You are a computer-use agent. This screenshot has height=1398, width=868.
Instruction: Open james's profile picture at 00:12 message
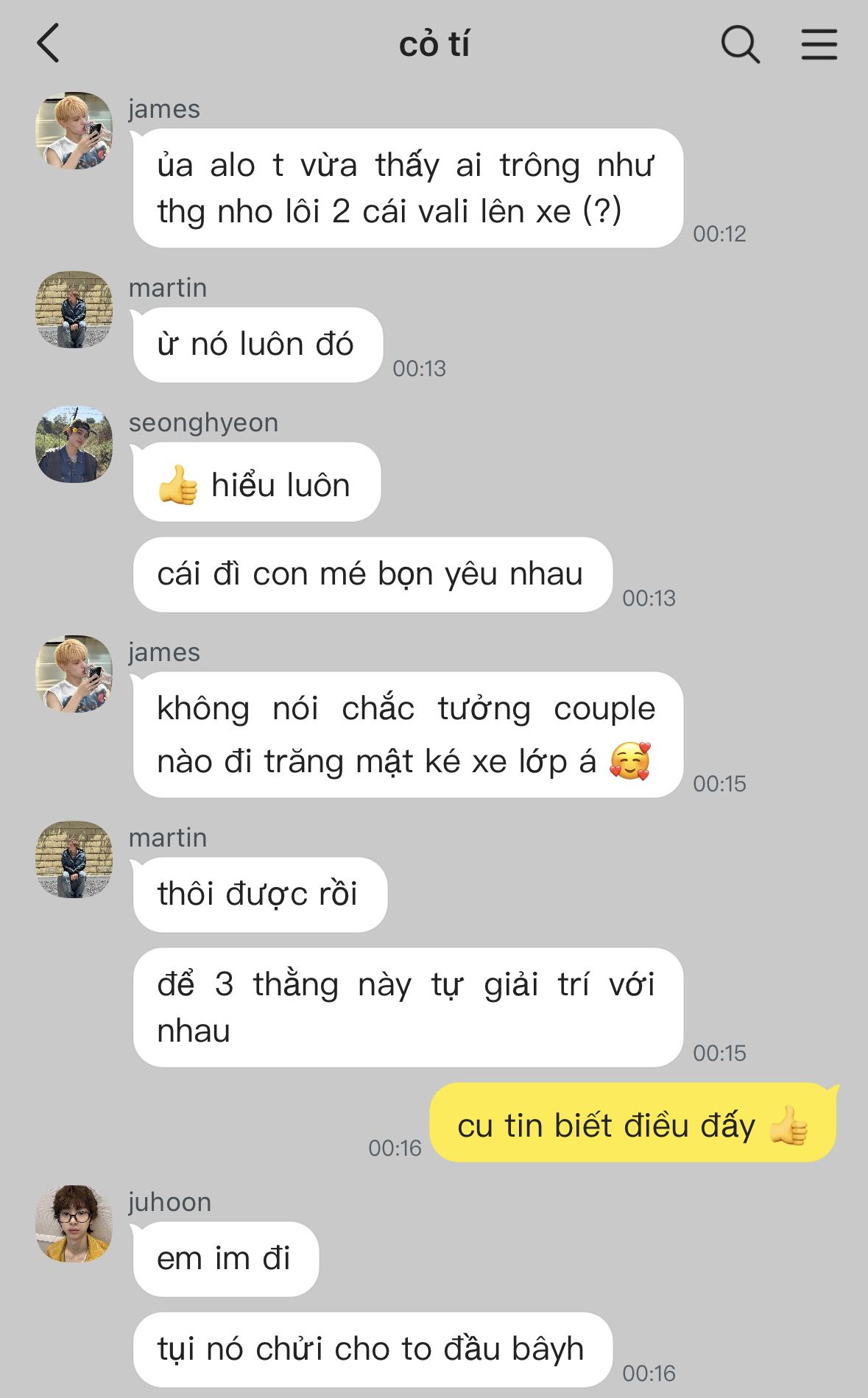pos(74,130)
